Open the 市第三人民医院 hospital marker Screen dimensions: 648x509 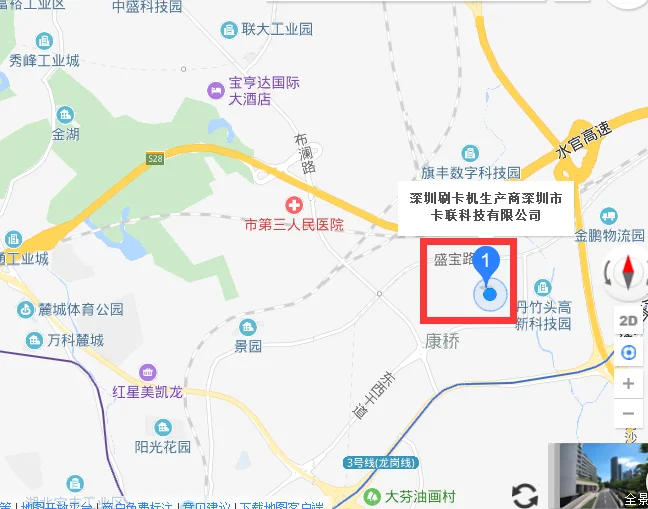[294, 205]
